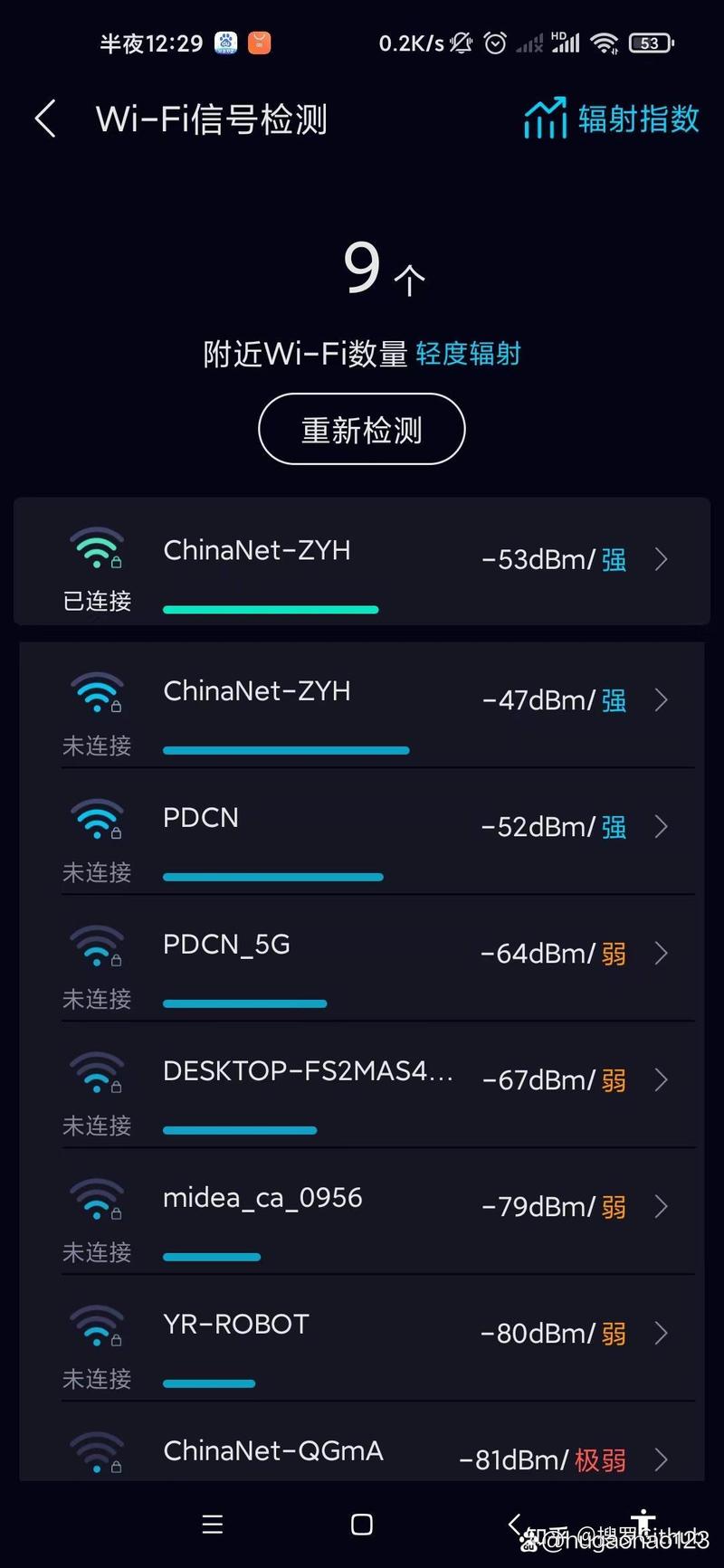Open the PDCN_5G detail arrow
Viewport: 724px width, 1568px height.
[661, 953]
